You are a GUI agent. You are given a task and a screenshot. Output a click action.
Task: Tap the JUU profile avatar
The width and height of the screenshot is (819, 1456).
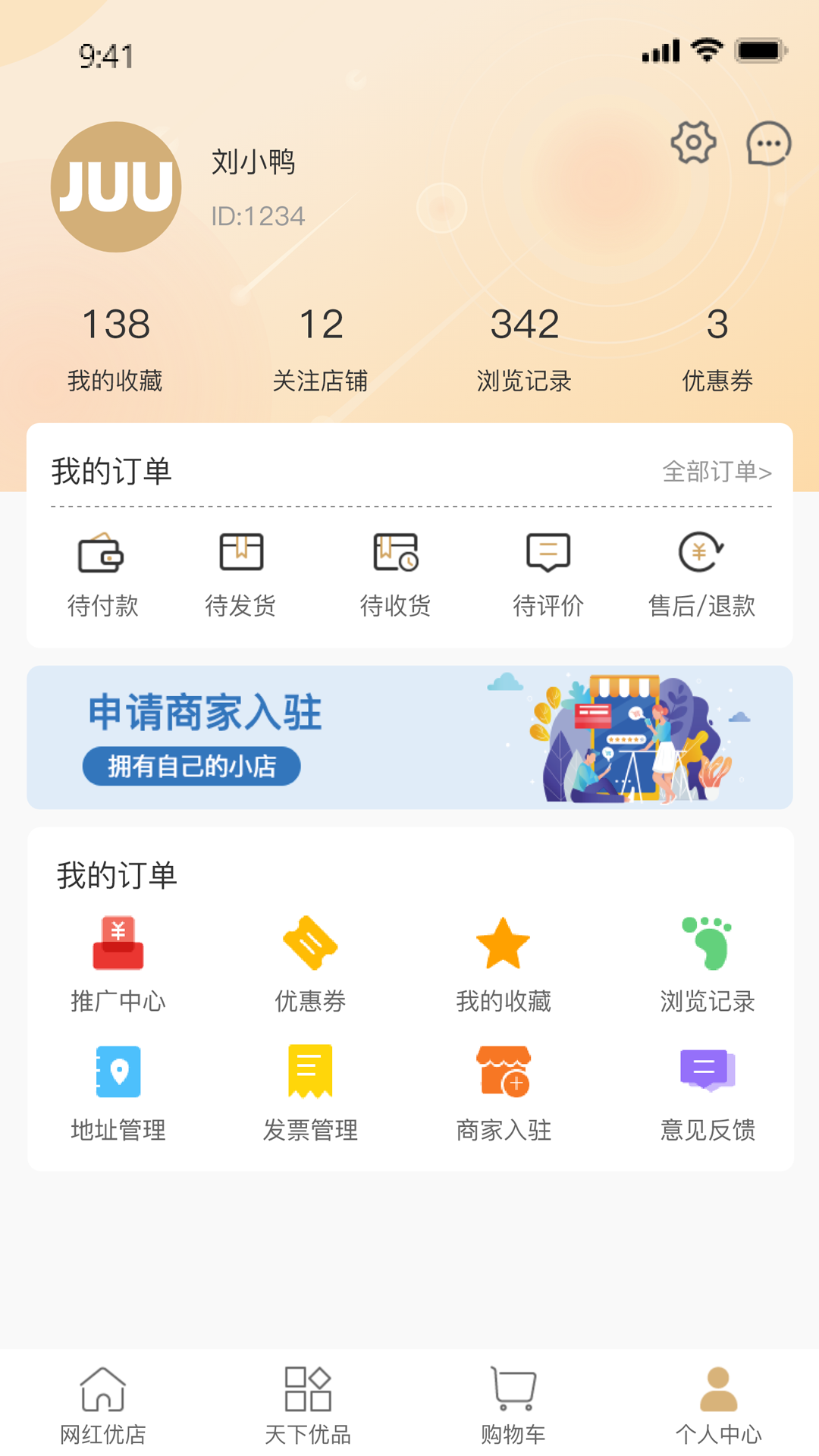click(x=116, y=187)
